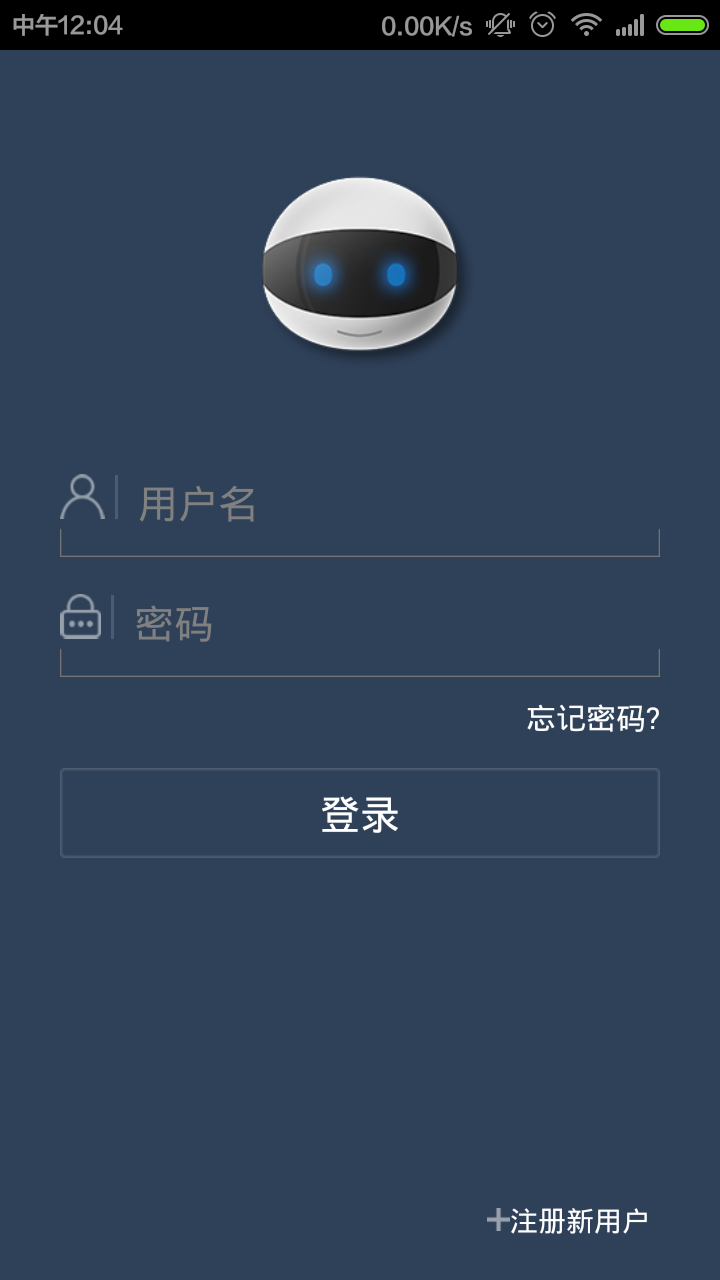Tap the alarm clock status icon
720x1280 pixels.
pyautogui.click(x=541, y=25)
